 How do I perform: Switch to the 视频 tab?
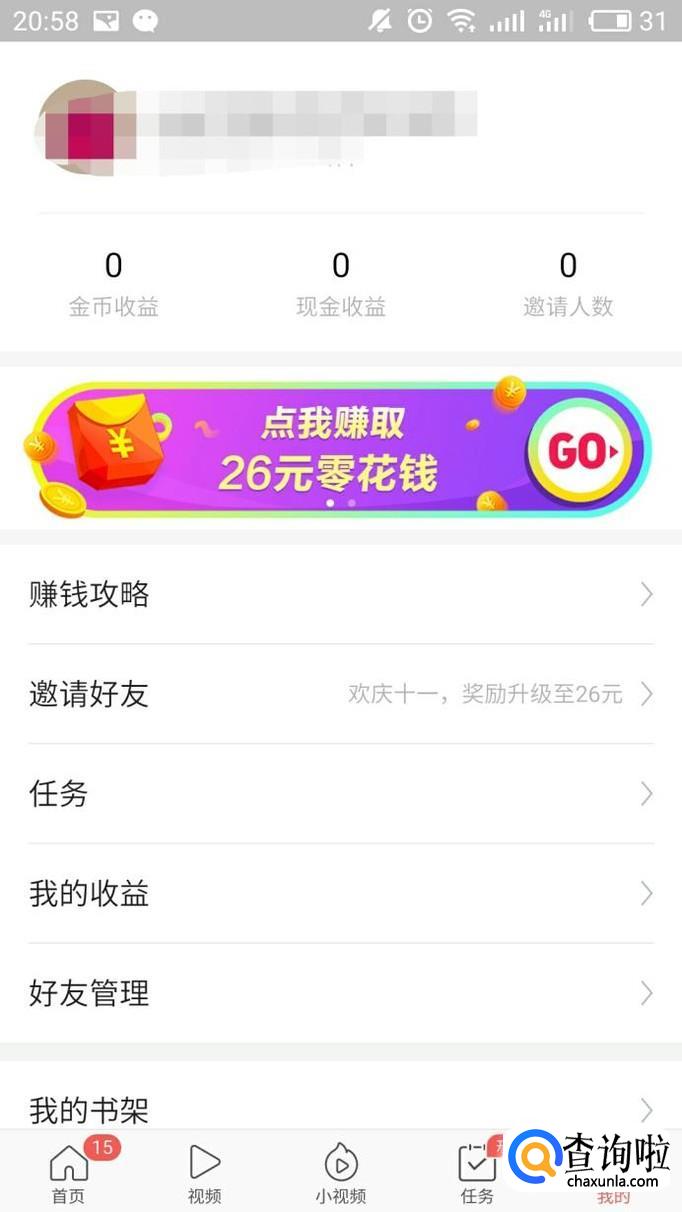[x=204, y=1174]
